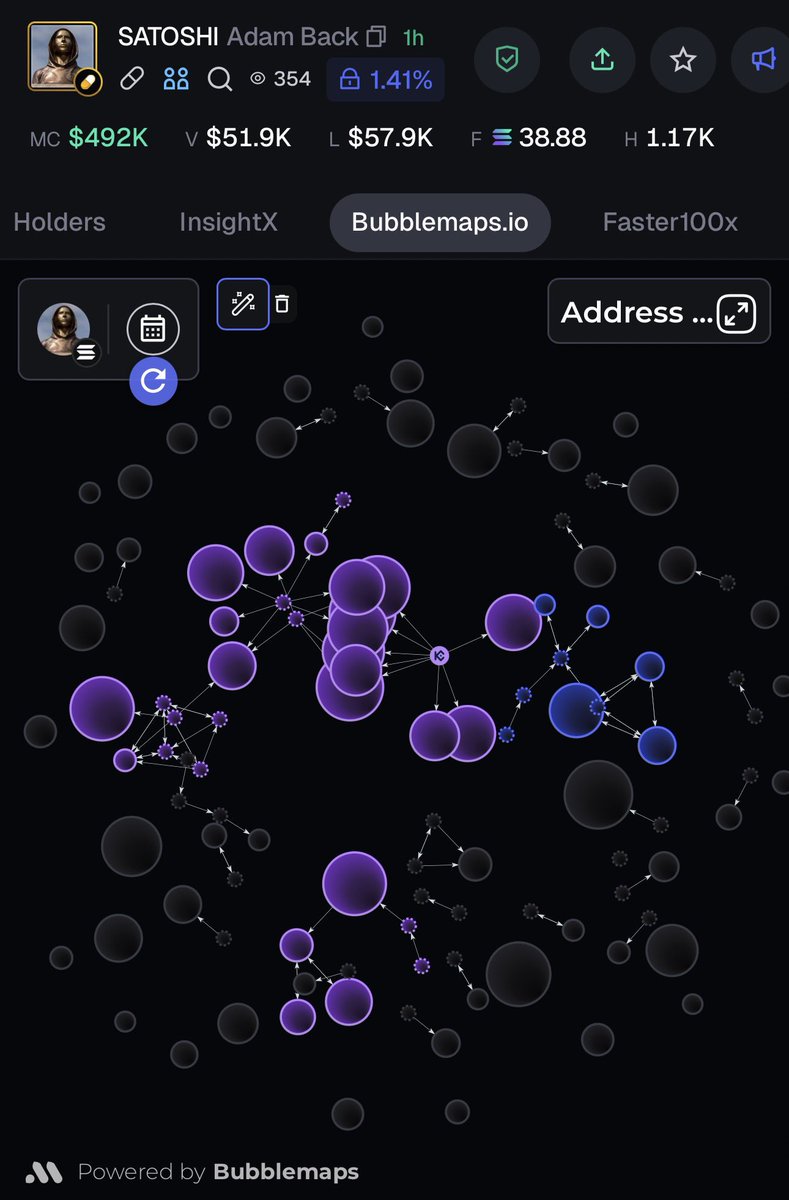The height and width of the screenshot is (1200, 789).
Task: Open the link icon under token name
Action: tap(132, 79)
